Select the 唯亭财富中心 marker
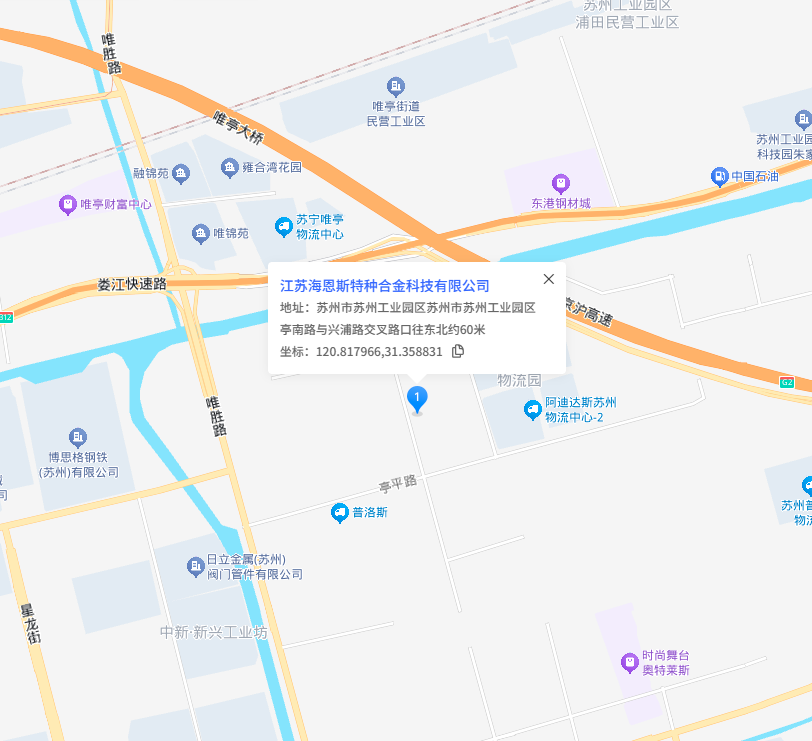Image resolution: width=812 pixels, height=741 pixels. 68,205
